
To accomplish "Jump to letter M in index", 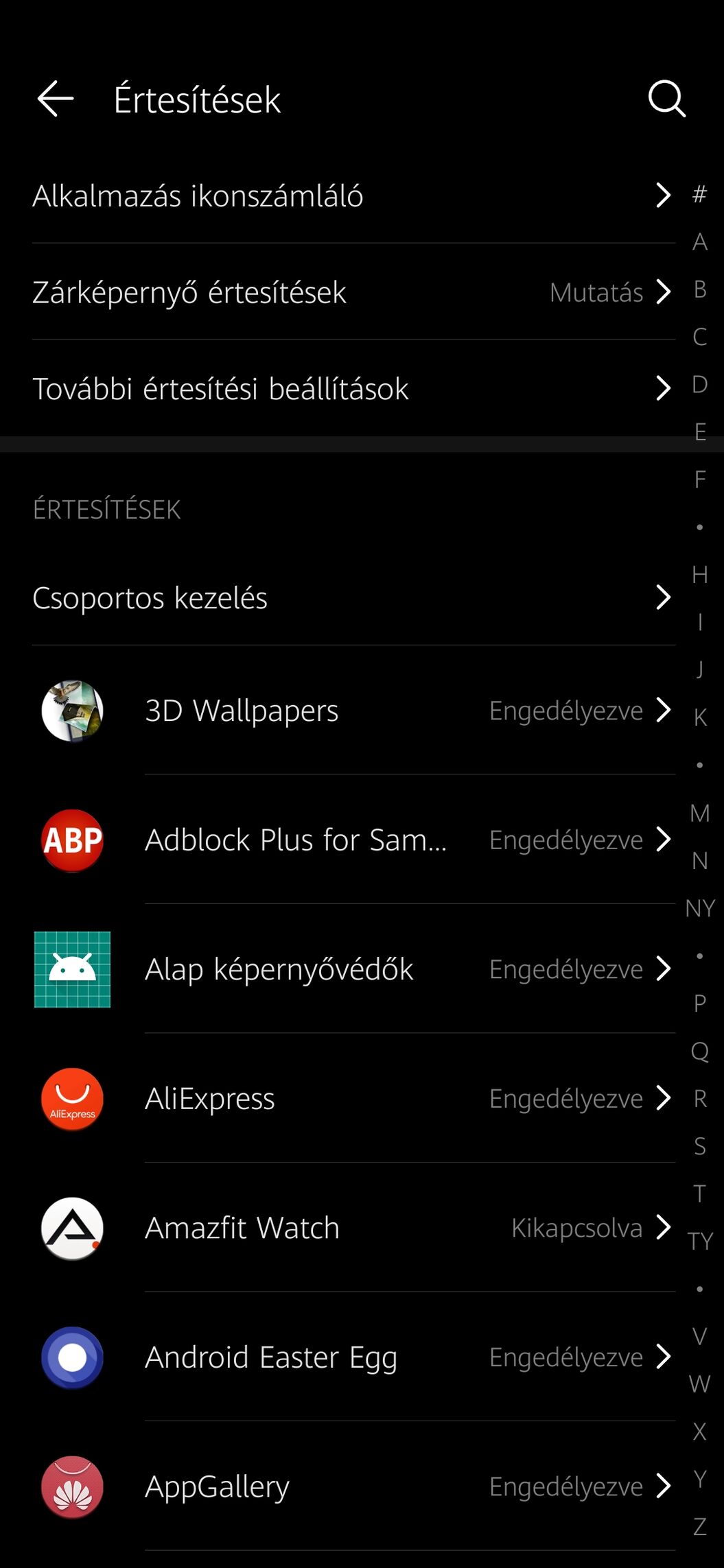I will point(700,813).
